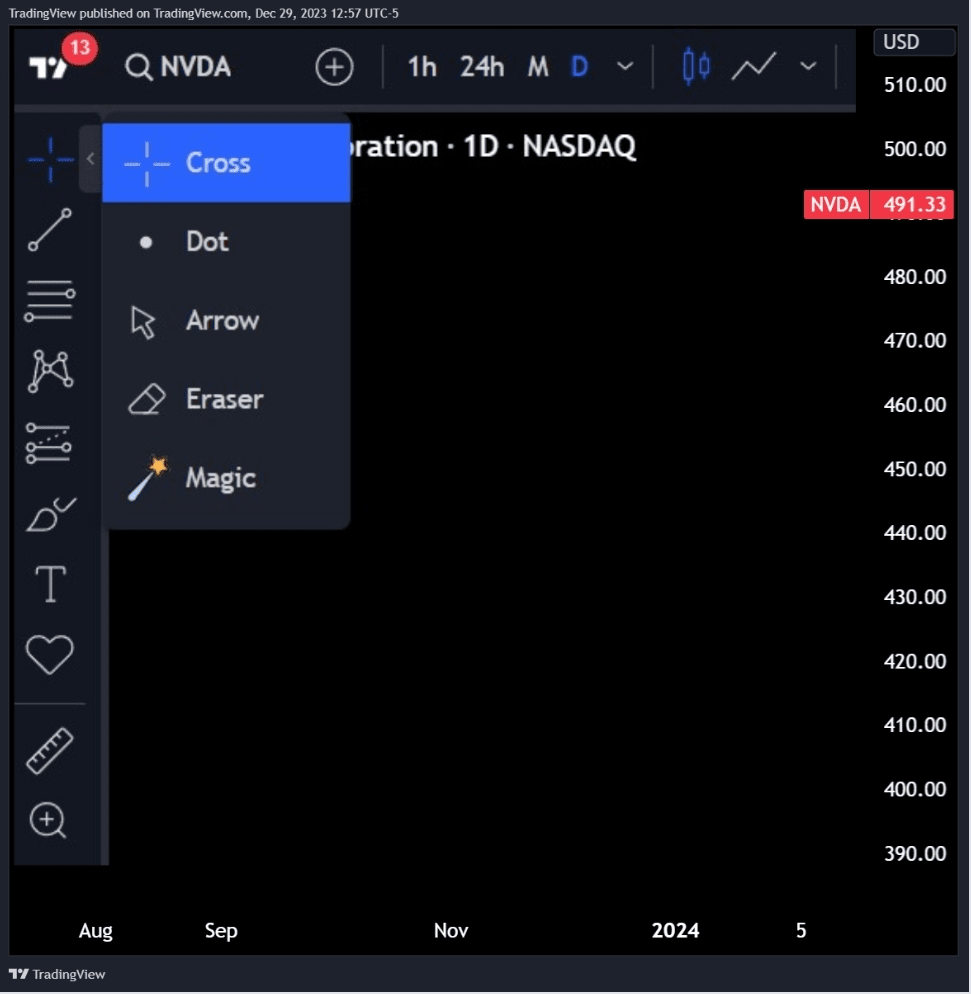Open NVDA symbol search
This screenshot has width=971, height=994.
coord(179,68)
